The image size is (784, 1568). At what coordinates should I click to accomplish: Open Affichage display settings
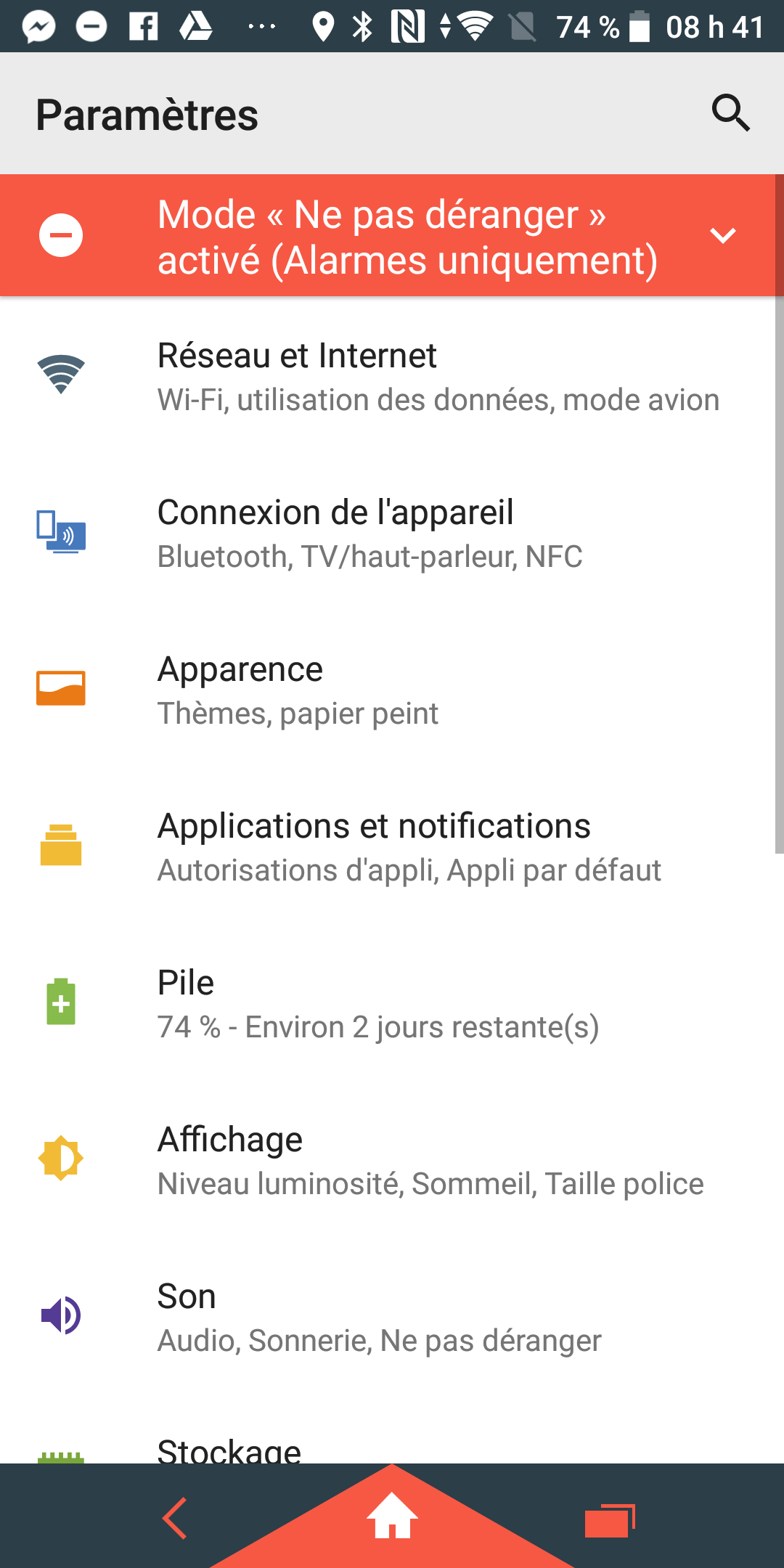[392, 1160]
